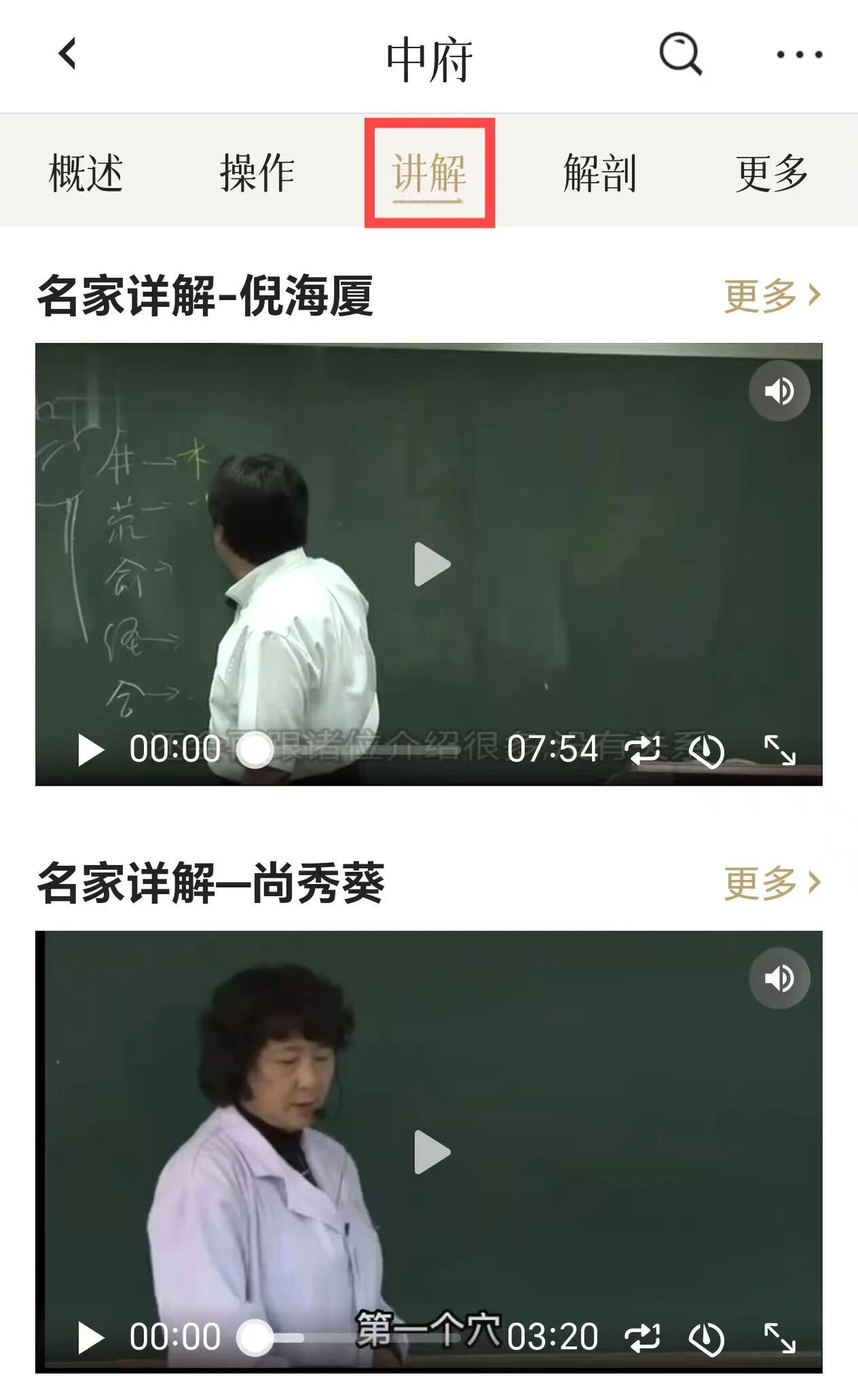
Task: View 更多 videos for 名家详解-倪海厦
Action: pyautogui.click(x=772, y=295)
